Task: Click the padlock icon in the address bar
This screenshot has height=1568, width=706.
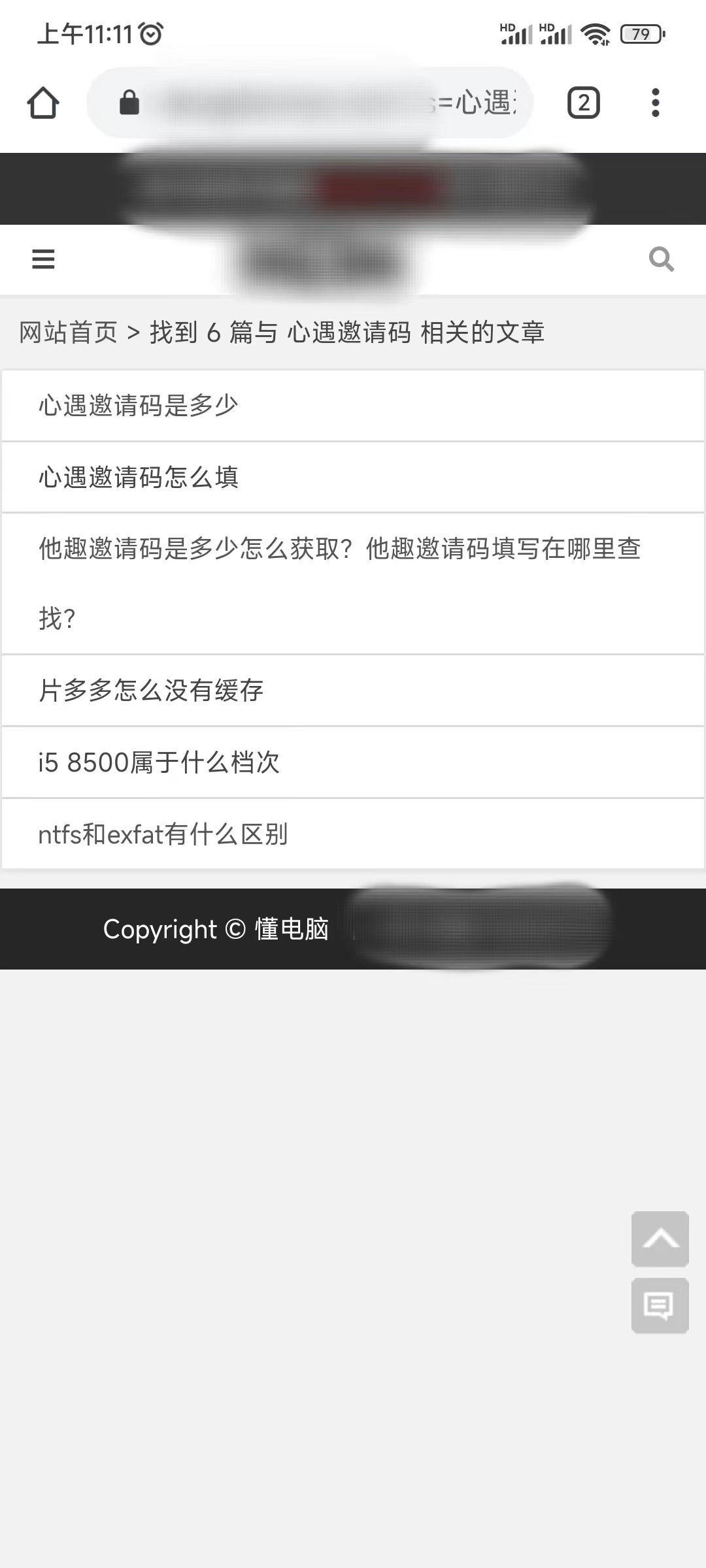Action: point(128,102)
